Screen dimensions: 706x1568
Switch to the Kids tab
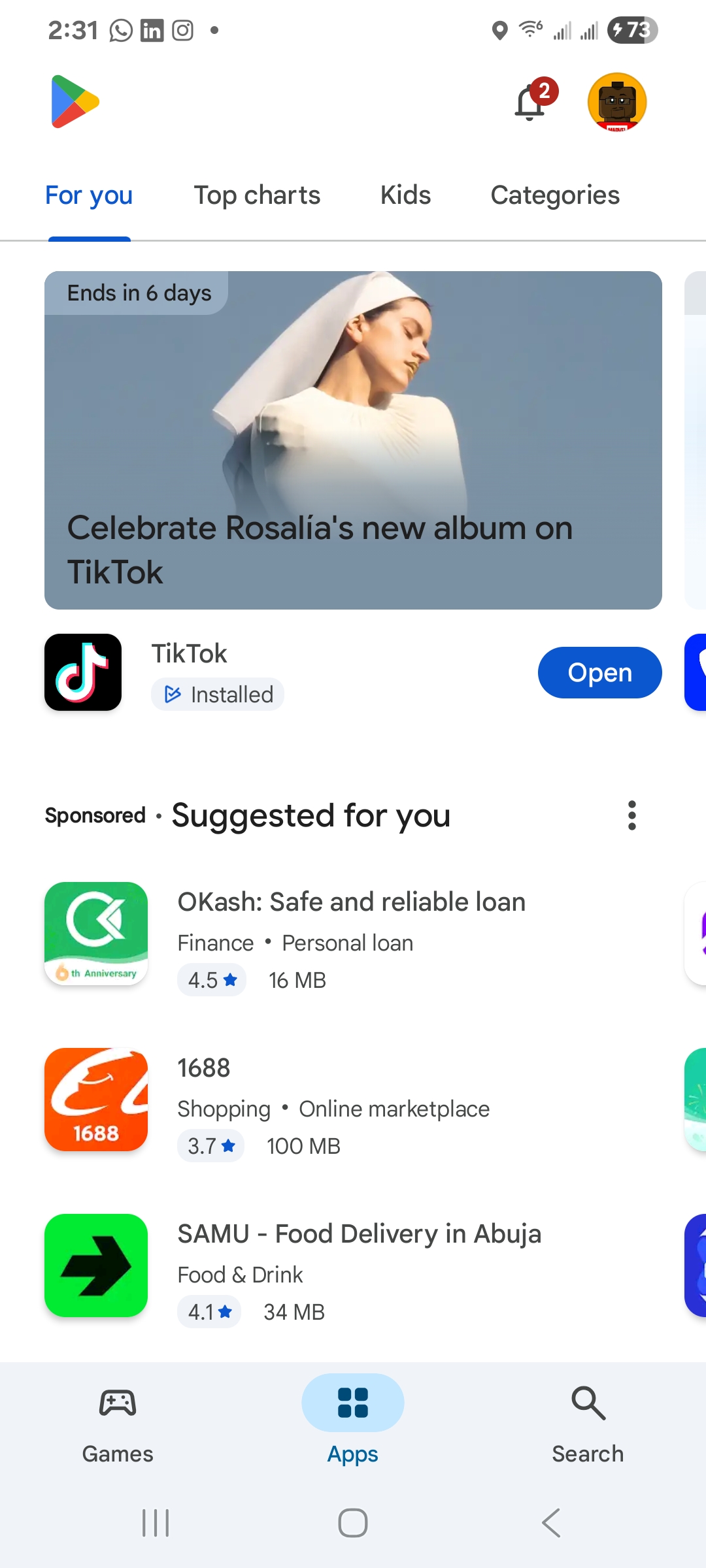coord(405,195)
